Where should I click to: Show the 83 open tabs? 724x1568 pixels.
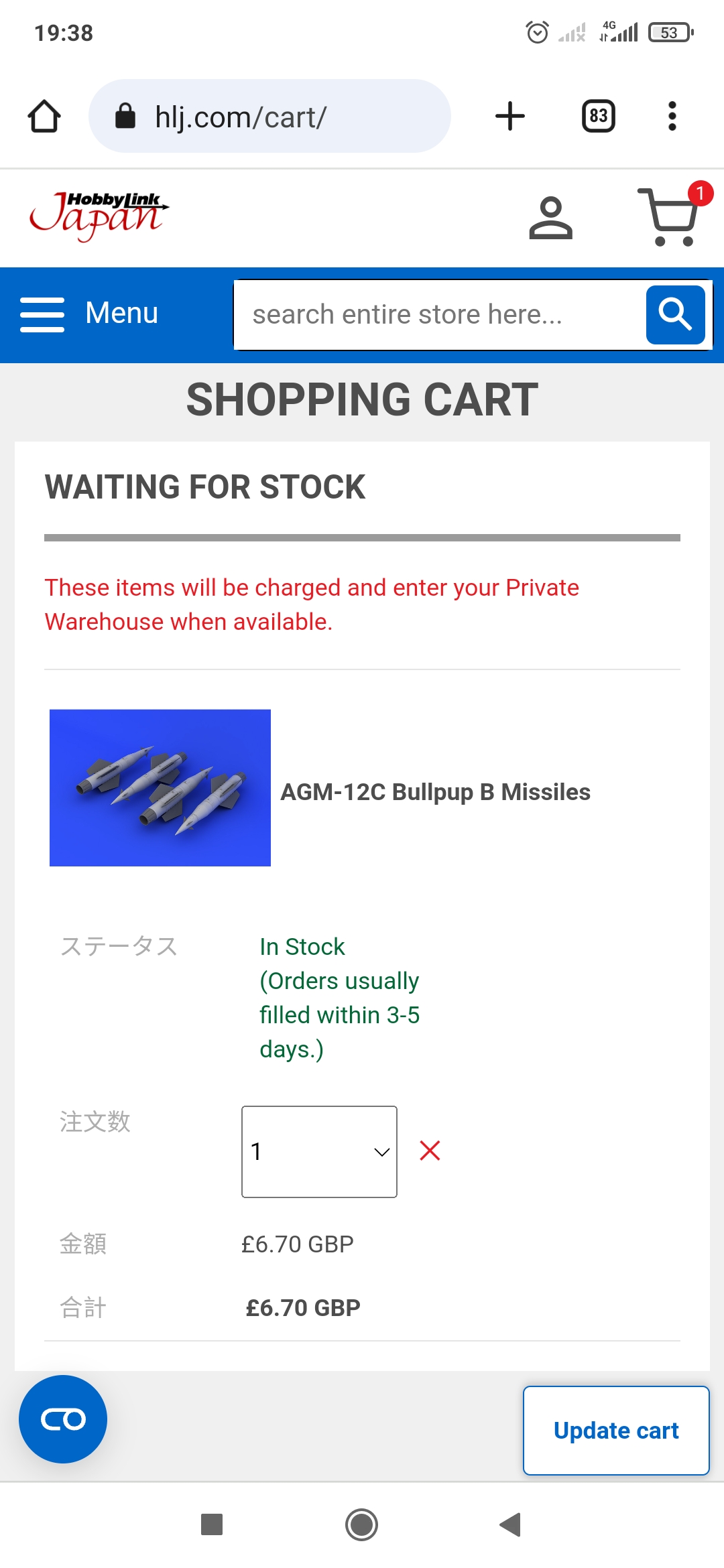[x=598, y=117]
